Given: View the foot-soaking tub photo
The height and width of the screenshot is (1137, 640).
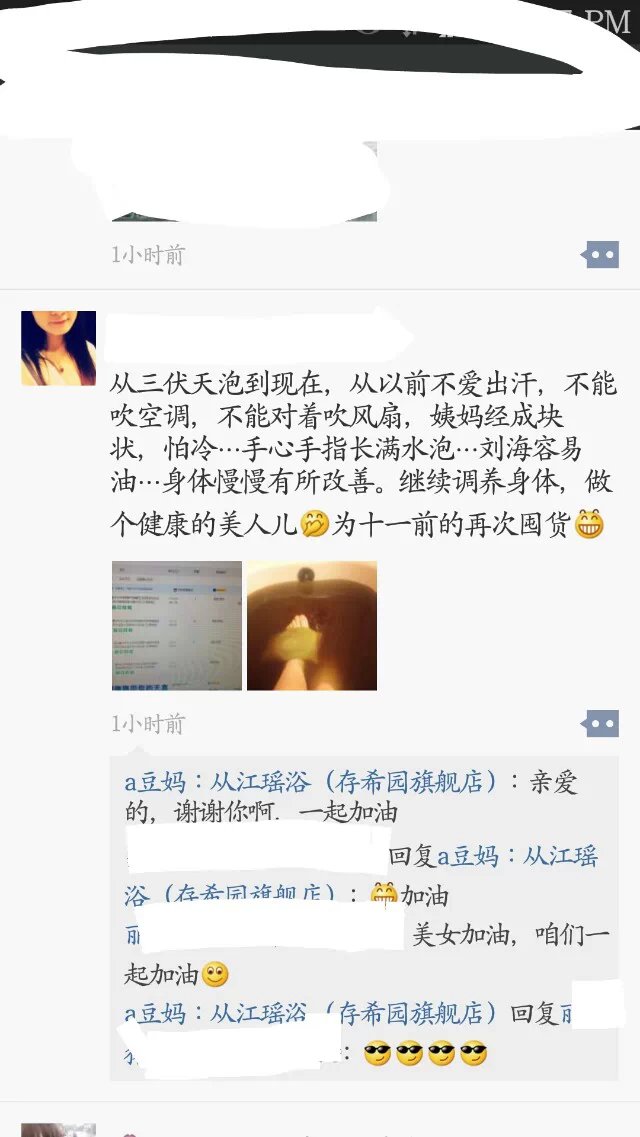Looking at the screenshot, I should [312, 626].
